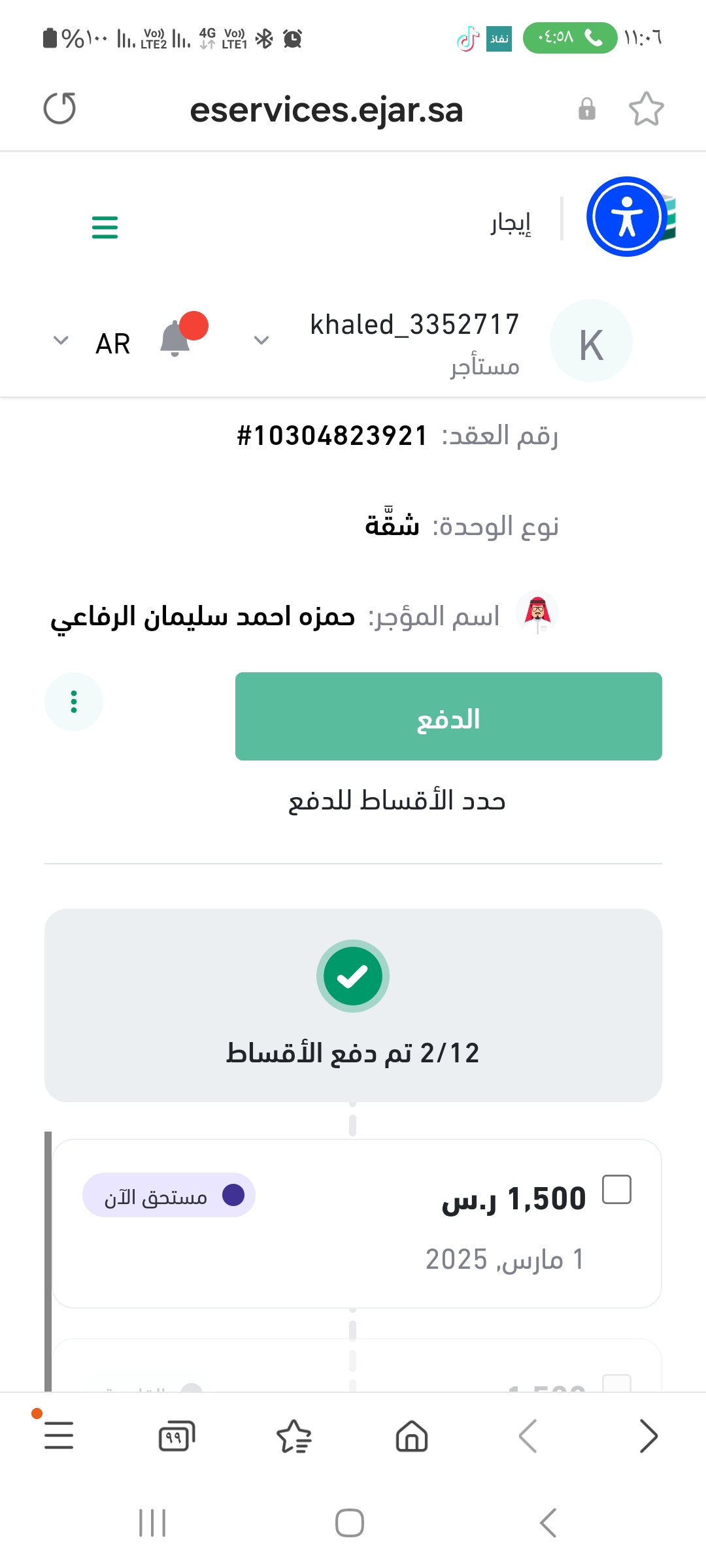Open browser bookmarks list

[294, 1436]
